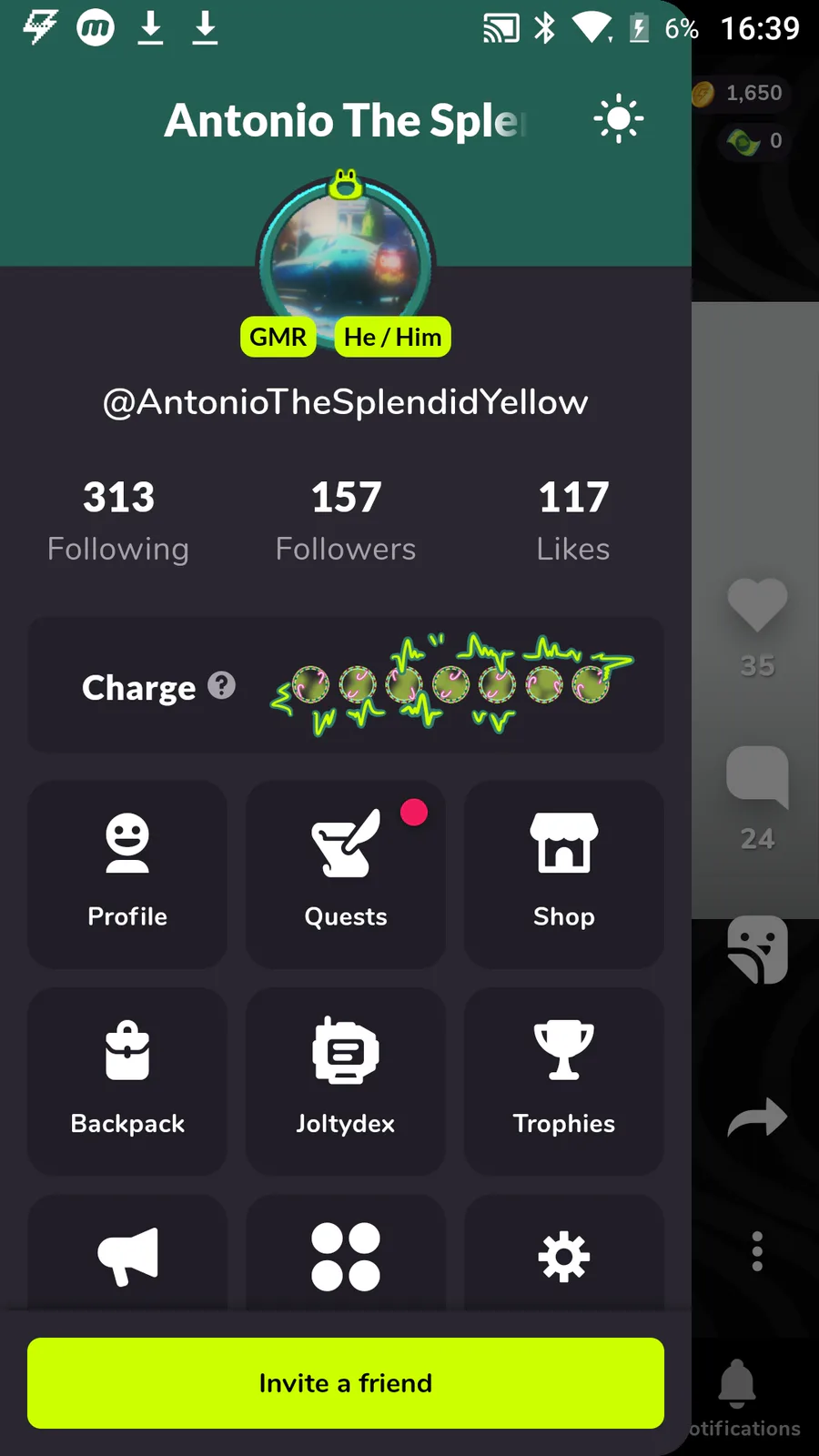Invite a friend
The image size is (819, 1456).
pos(346,1383)
